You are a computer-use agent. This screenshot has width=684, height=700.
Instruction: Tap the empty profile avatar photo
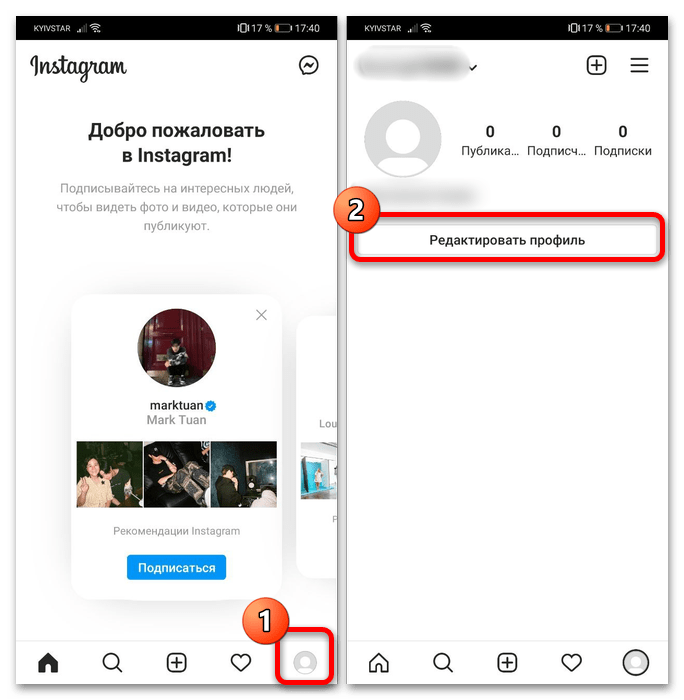403,140
